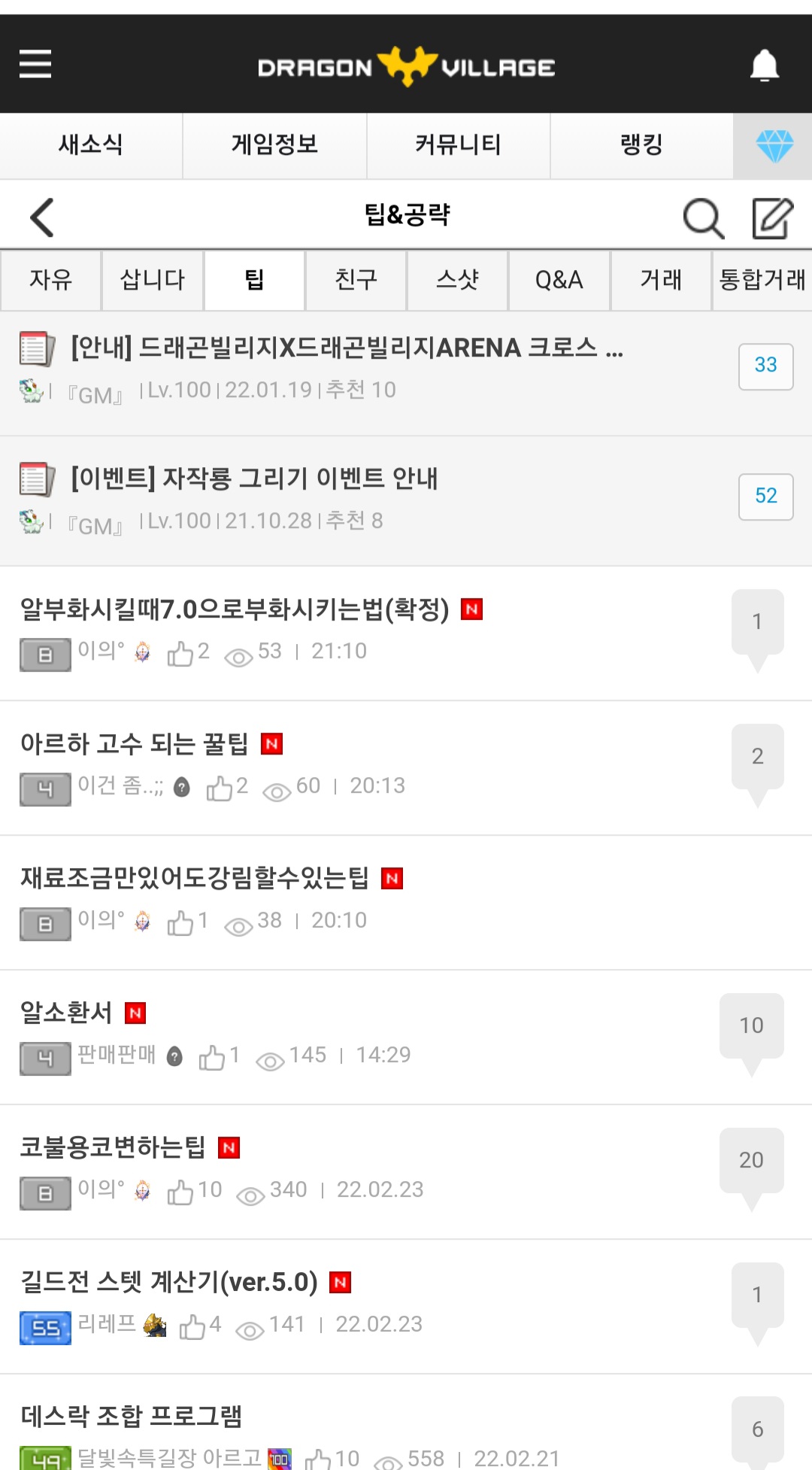Open the 삽니다 board tab
The width and height of the screenshot is (812, 1470).
tap(153, 281)
